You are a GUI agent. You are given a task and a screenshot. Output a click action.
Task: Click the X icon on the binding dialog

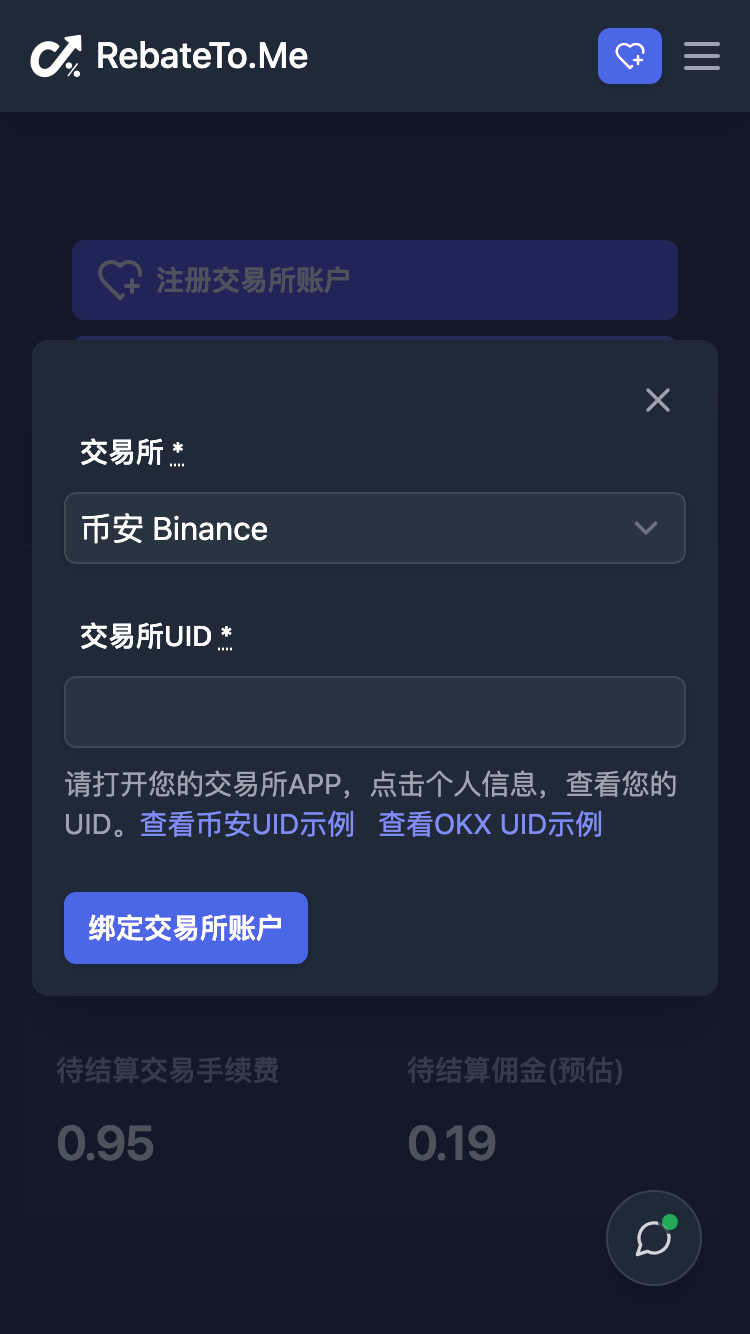(657, 399)
